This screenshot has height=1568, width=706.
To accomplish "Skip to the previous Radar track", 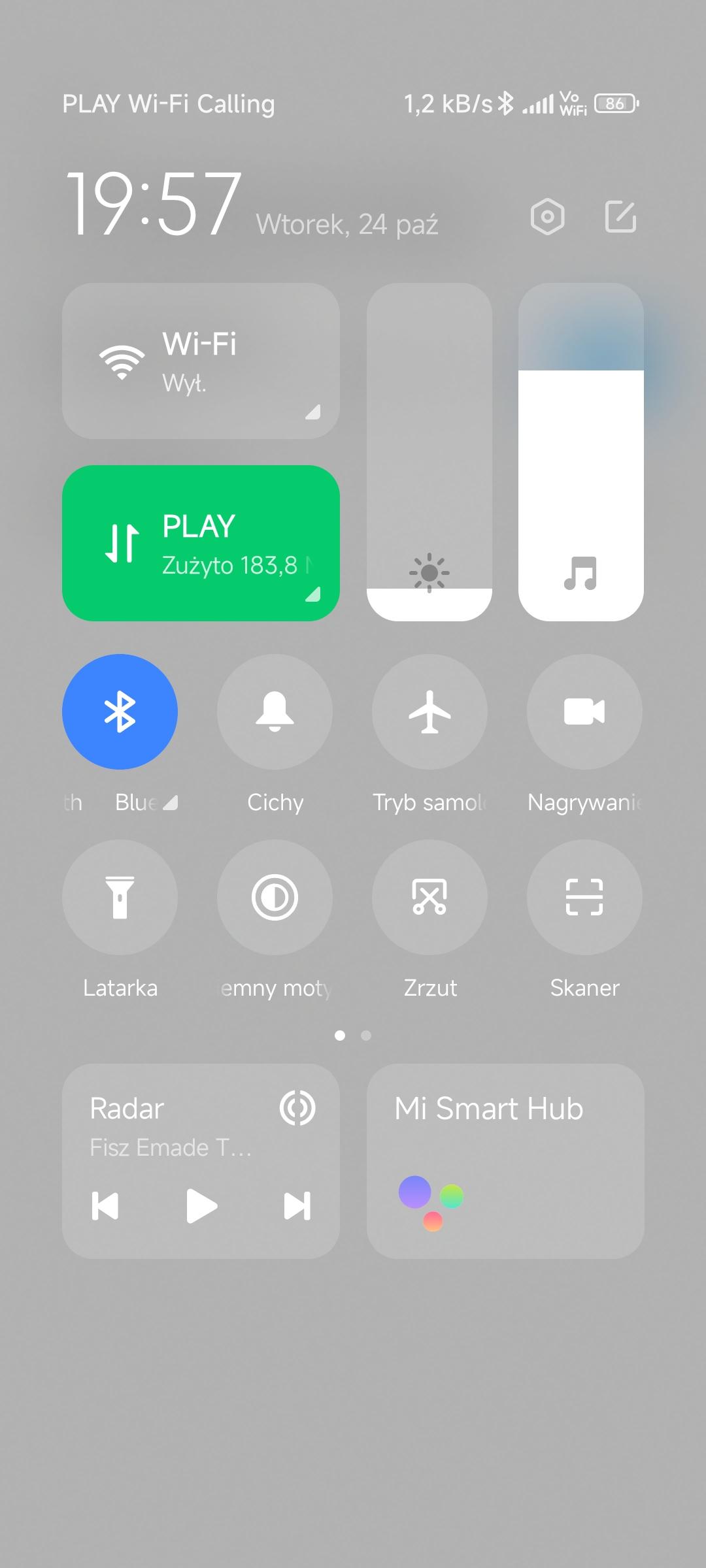I will (x=105, y=1206).
